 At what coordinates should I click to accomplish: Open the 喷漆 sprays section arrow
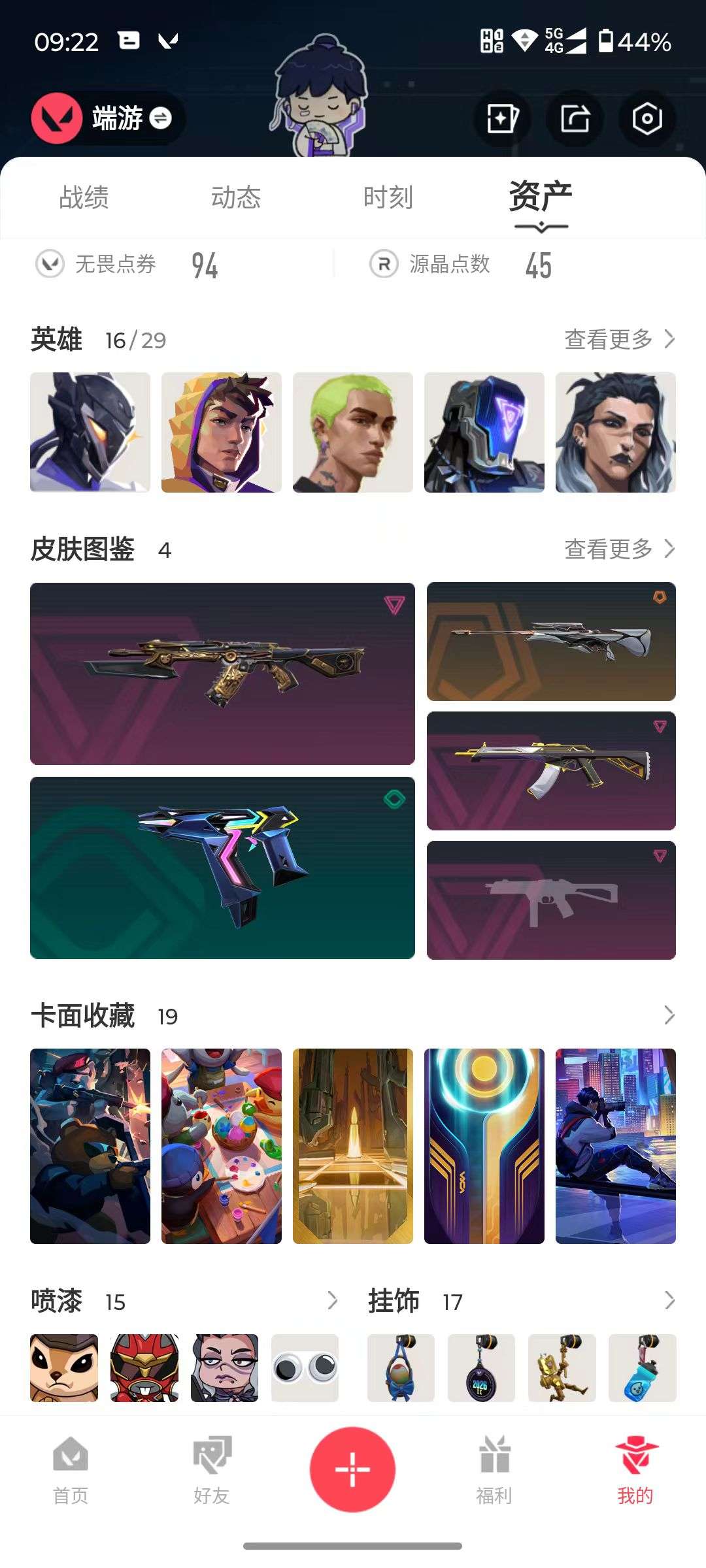pos(333,1301)
